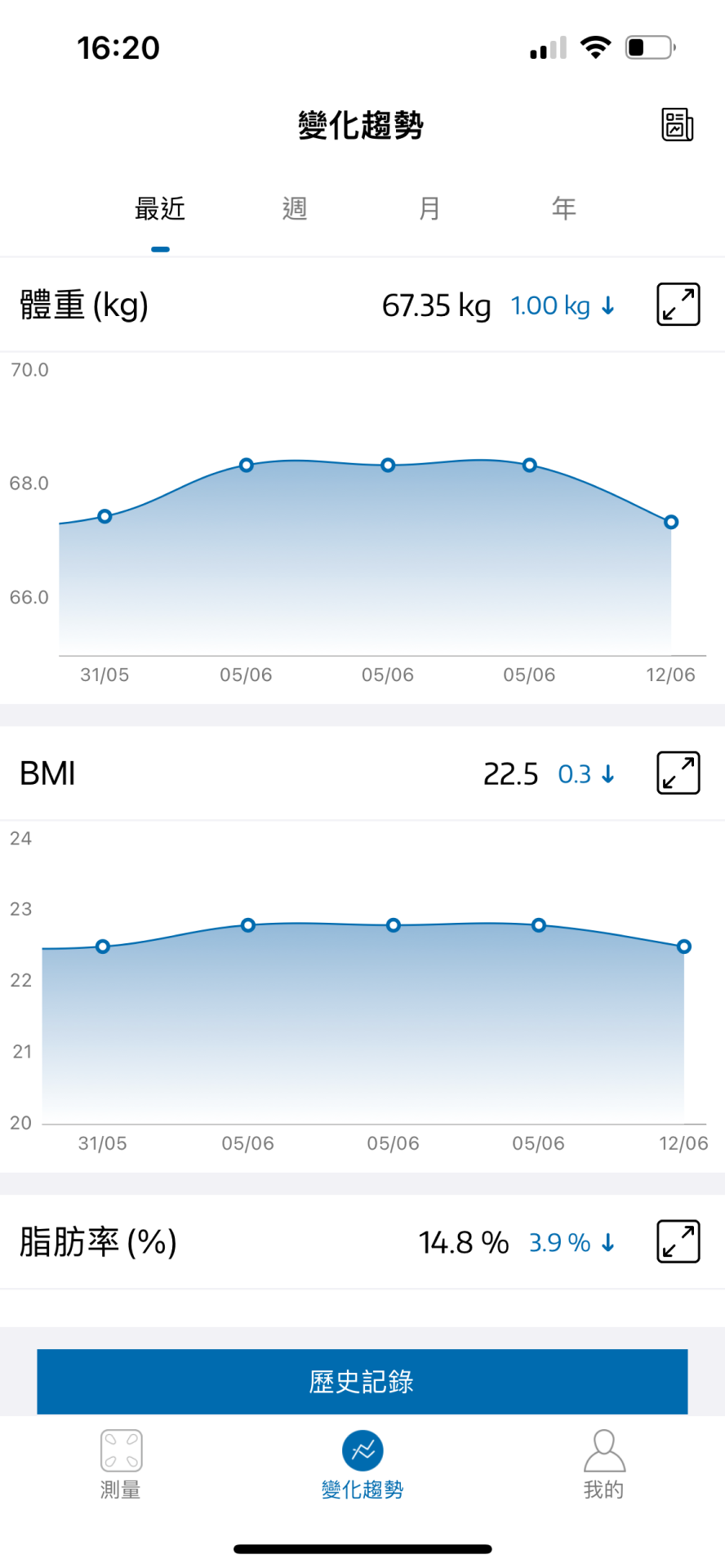Open 歷史記錄 history records

click(362, 1381)
